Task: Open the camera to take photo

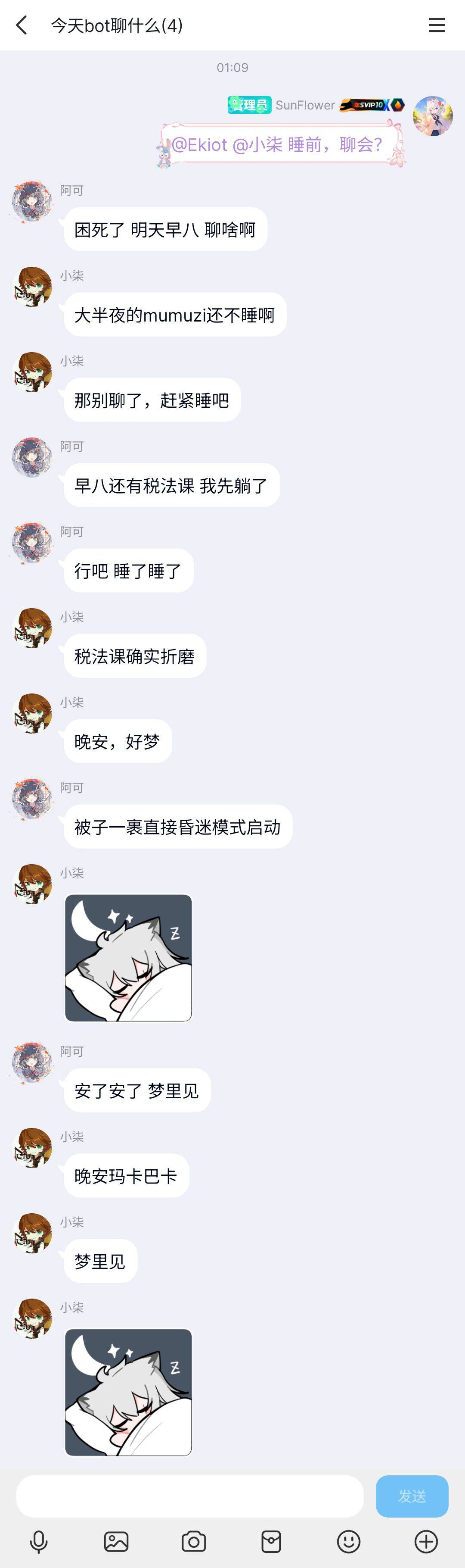Action: coord(194,1541)
